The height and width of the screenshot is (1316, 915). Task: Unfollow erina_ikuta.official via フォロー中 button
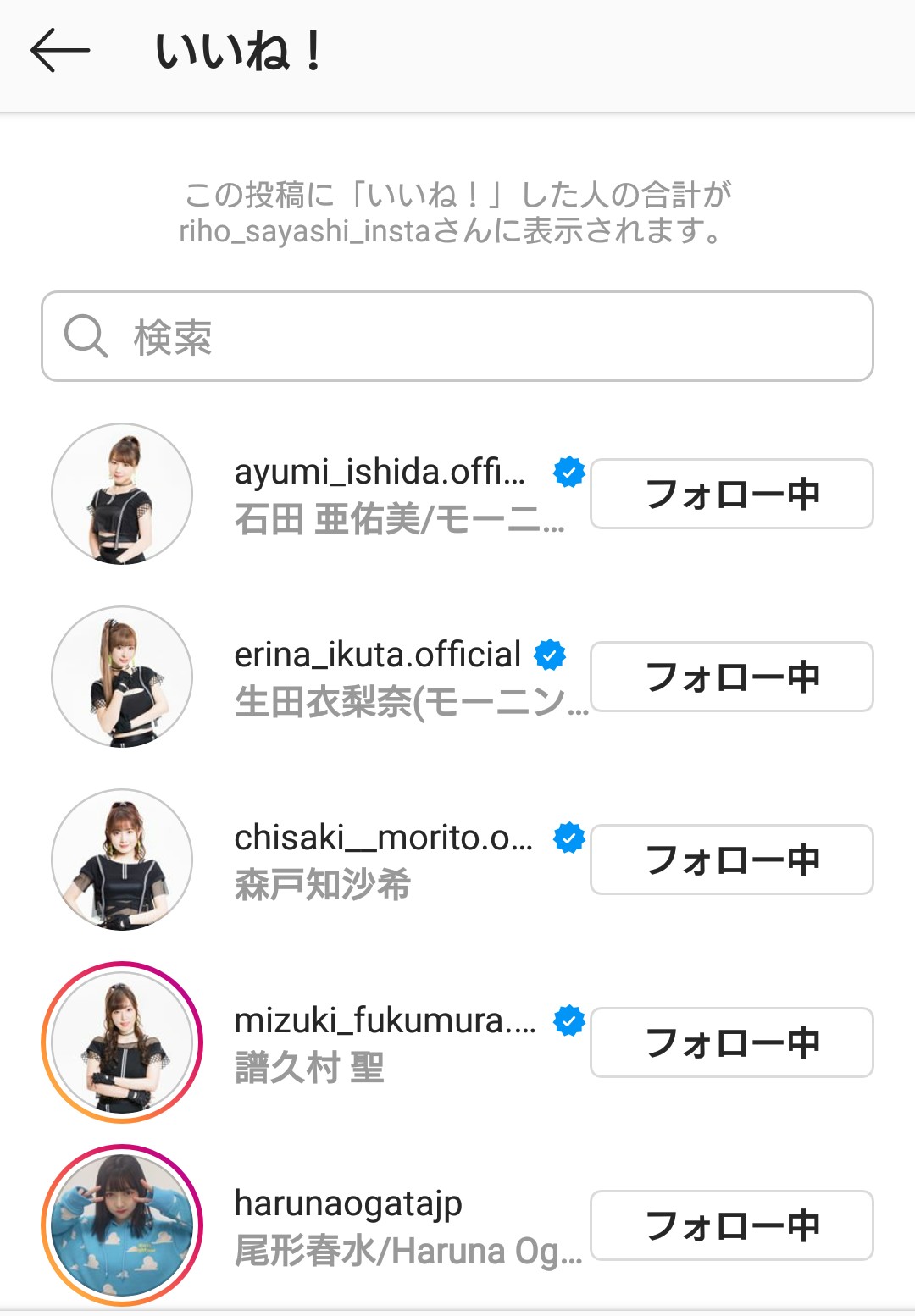tap(731, 677)
